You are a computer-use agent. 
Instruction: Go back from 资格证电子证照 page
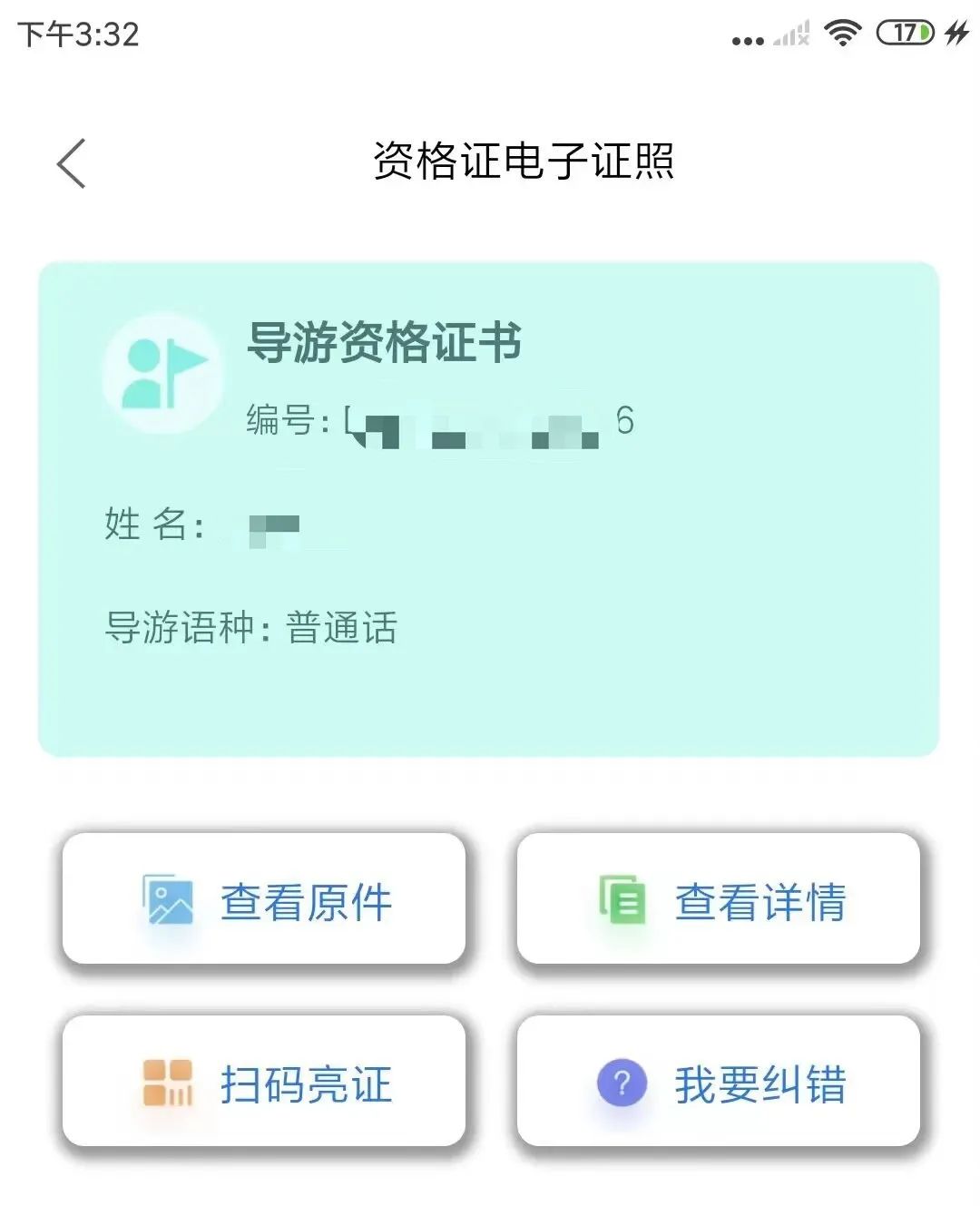point(72,163)
